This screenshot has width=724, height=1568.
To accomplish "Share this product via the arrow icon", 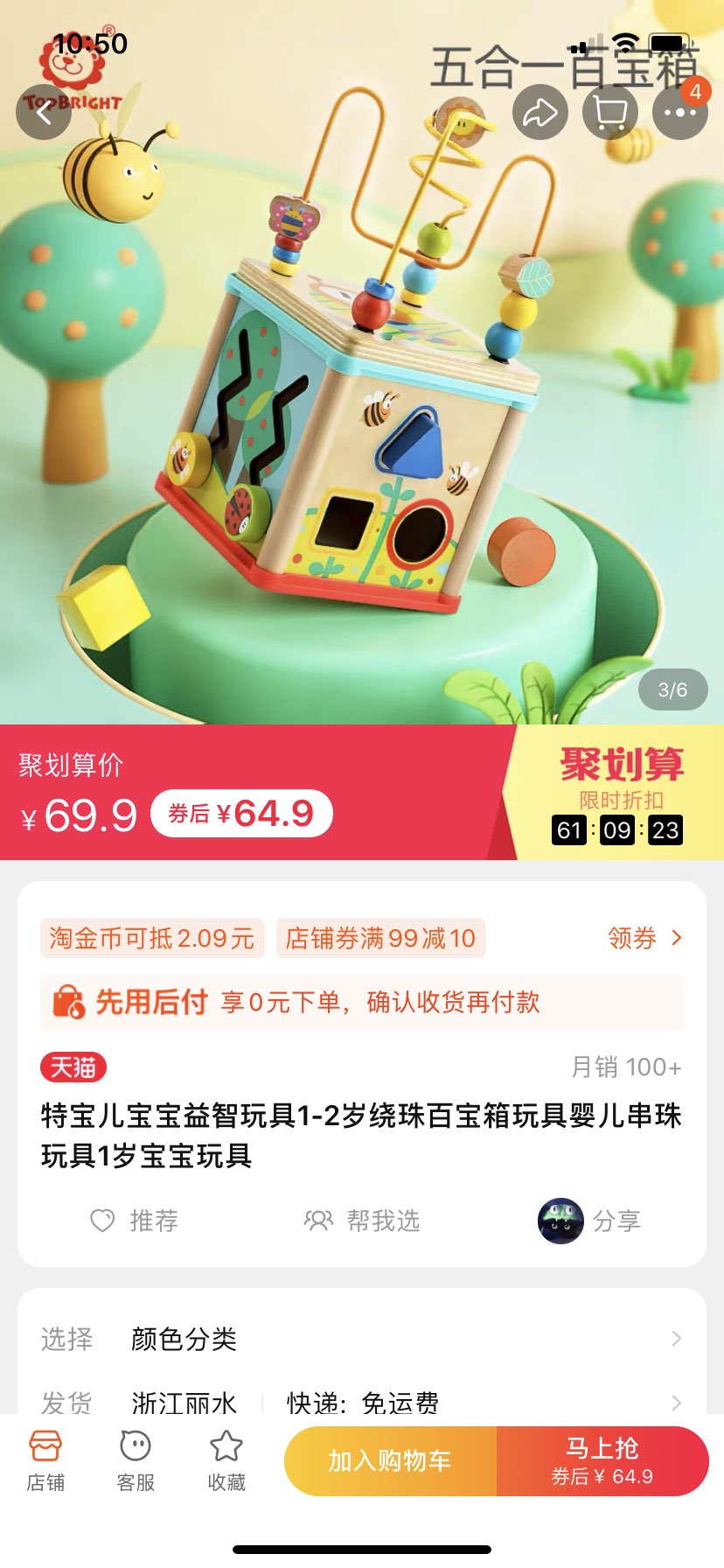I will 540,113.
